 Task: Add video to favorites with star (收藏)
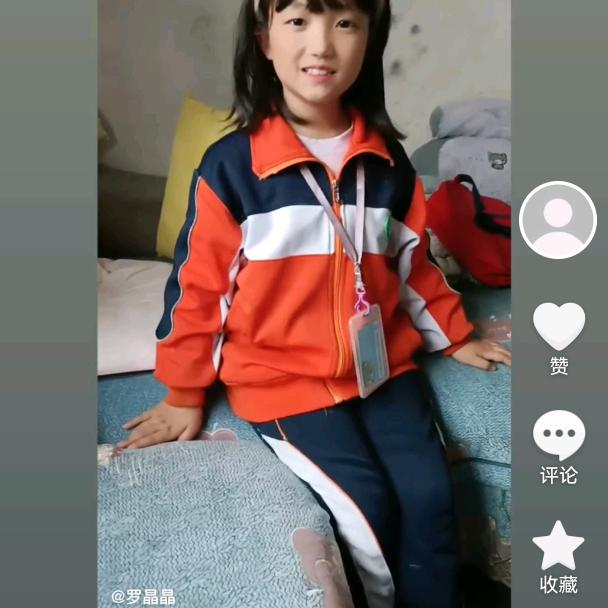click(558, 545)
